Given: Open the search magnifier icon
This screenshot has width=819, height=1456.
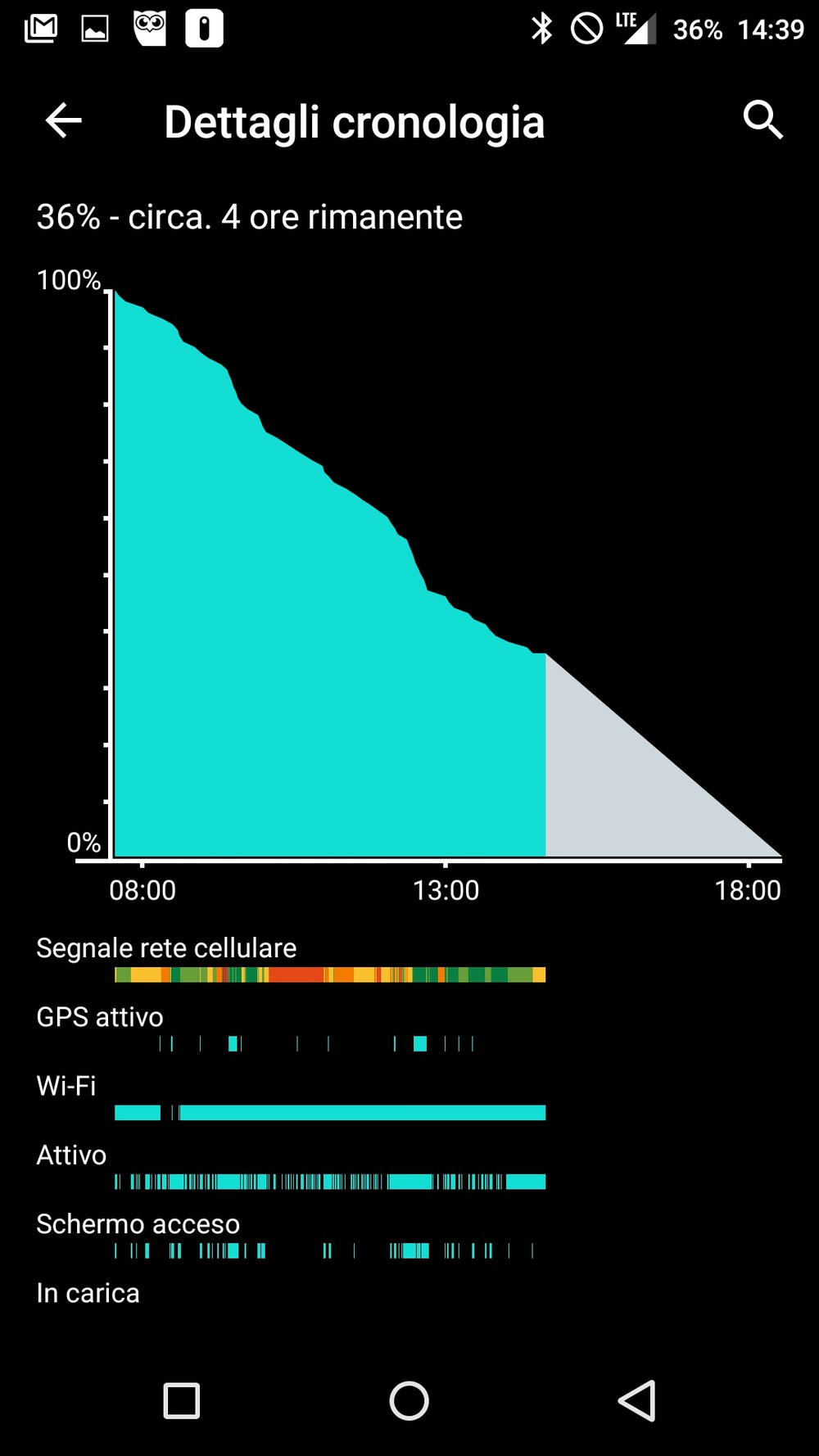Looking at the screenshot, I should pyautogui.click(x=763, y=120).
